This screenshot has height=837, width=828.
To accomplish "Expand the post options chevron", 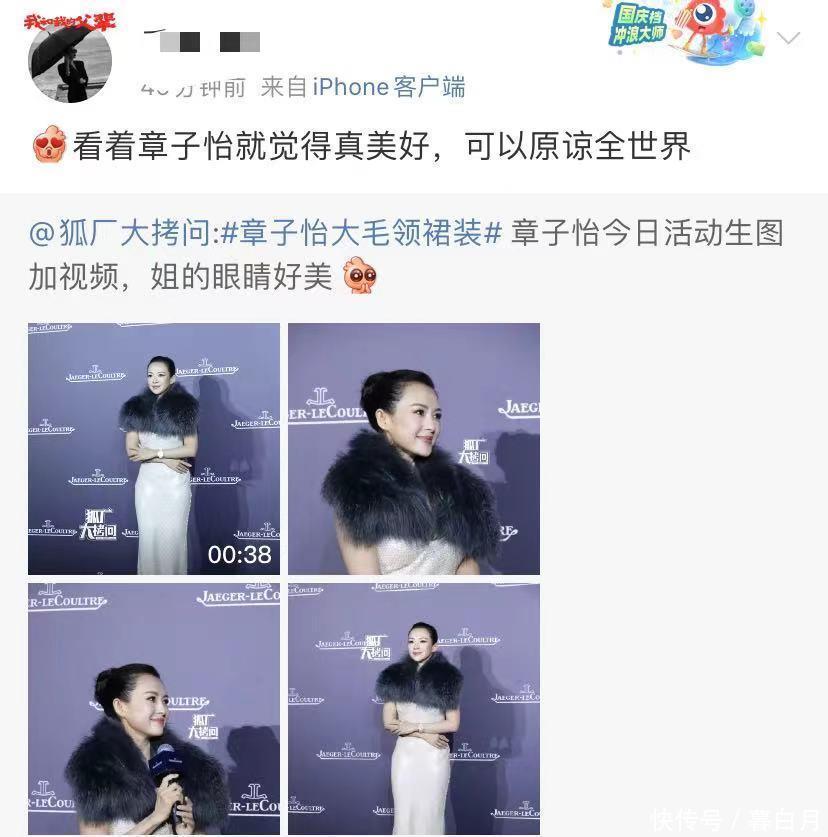I will 788,39.
